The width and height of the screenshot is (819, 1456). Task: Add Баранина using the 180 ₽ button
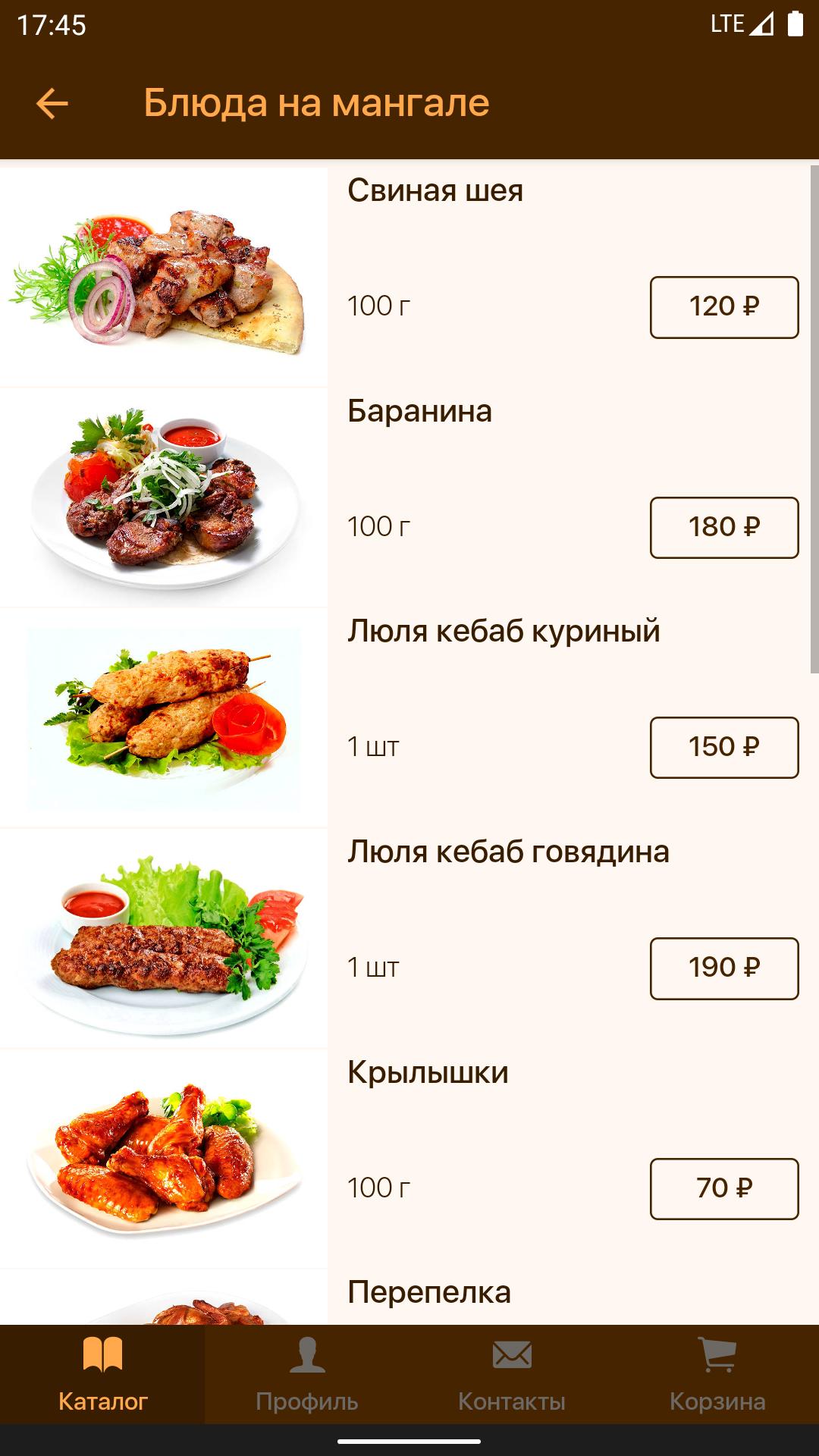[723, 528]
